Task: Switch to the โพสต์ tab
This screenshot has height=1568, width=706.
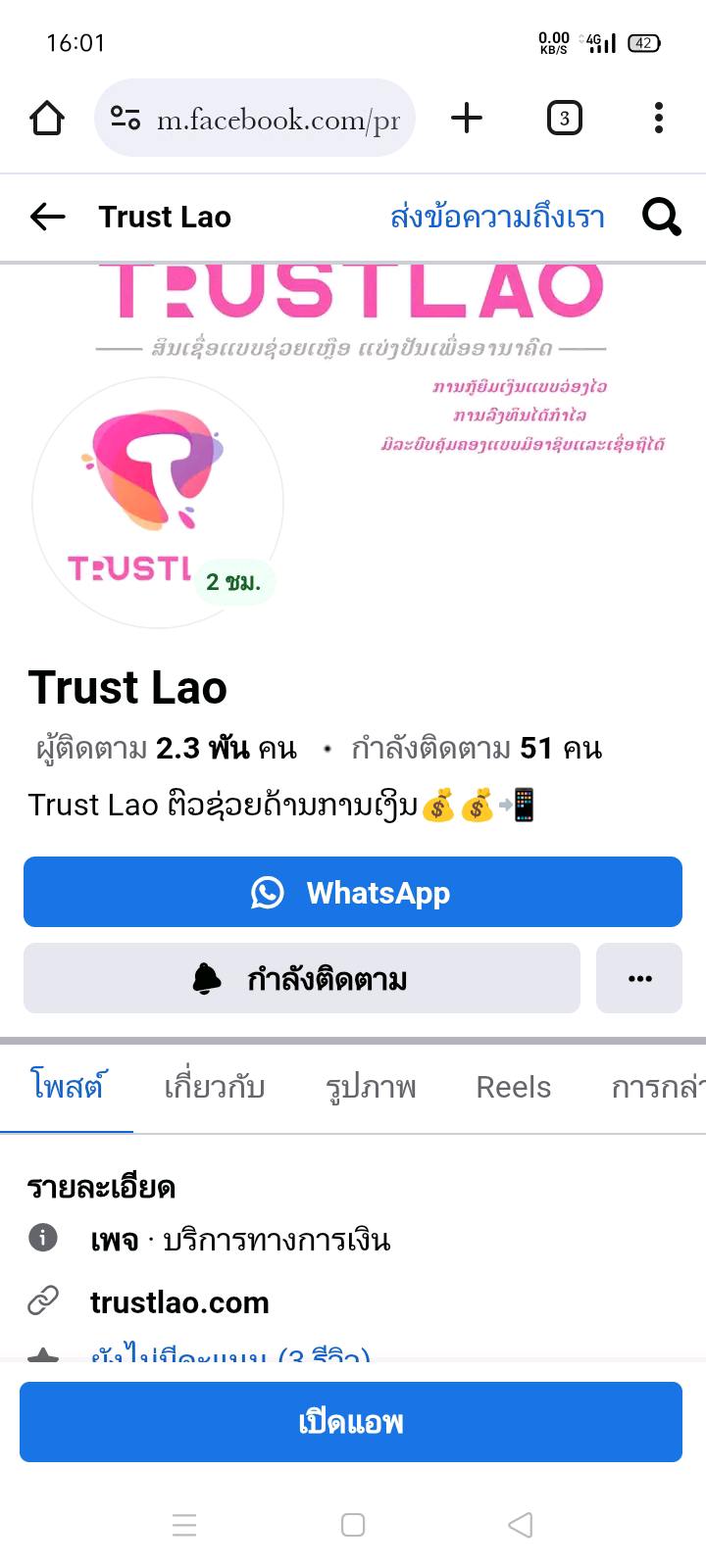Action: click(67, 1087)
